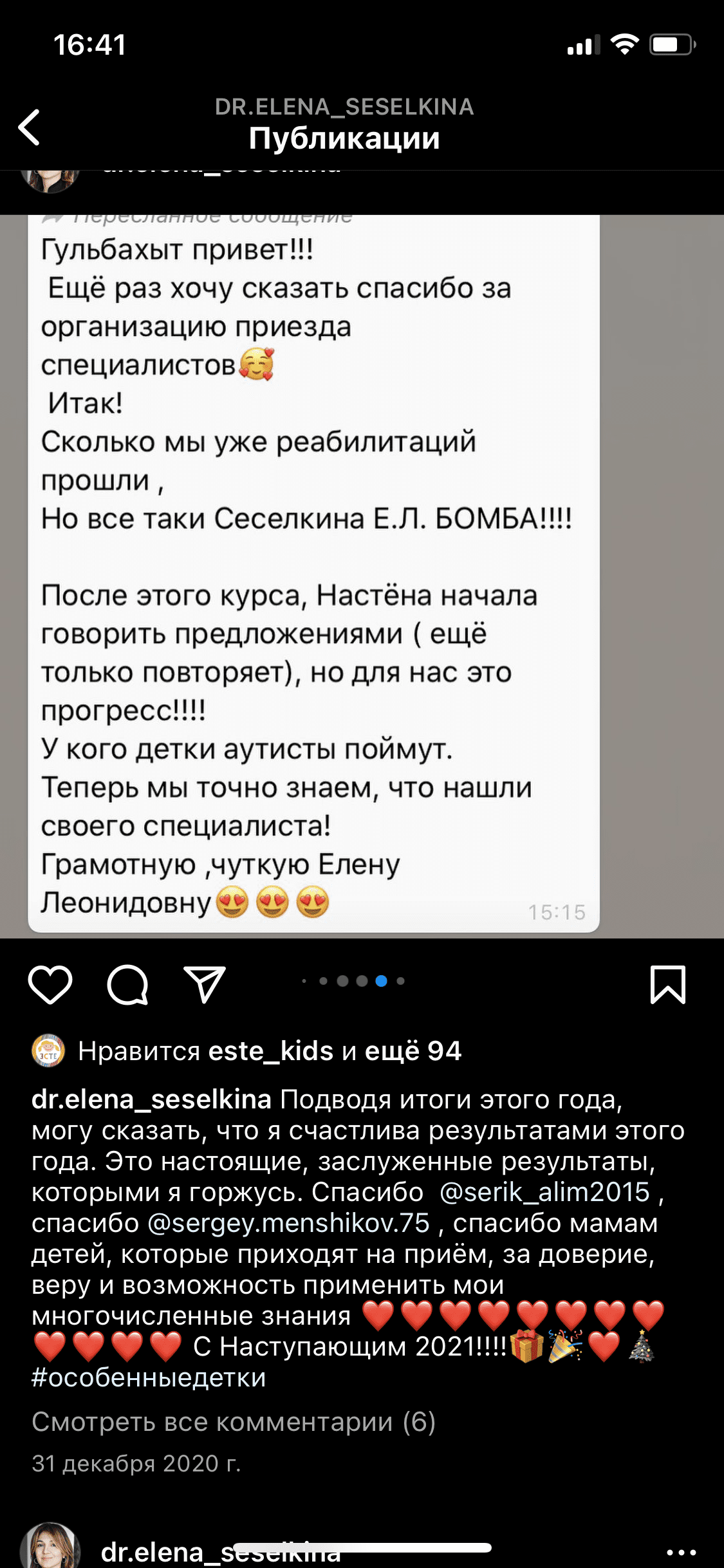Viewport: 724px width, 1568px height.
Task: Like this post with the heart icon
Action: pyautogui.click(x=50, y=984)
